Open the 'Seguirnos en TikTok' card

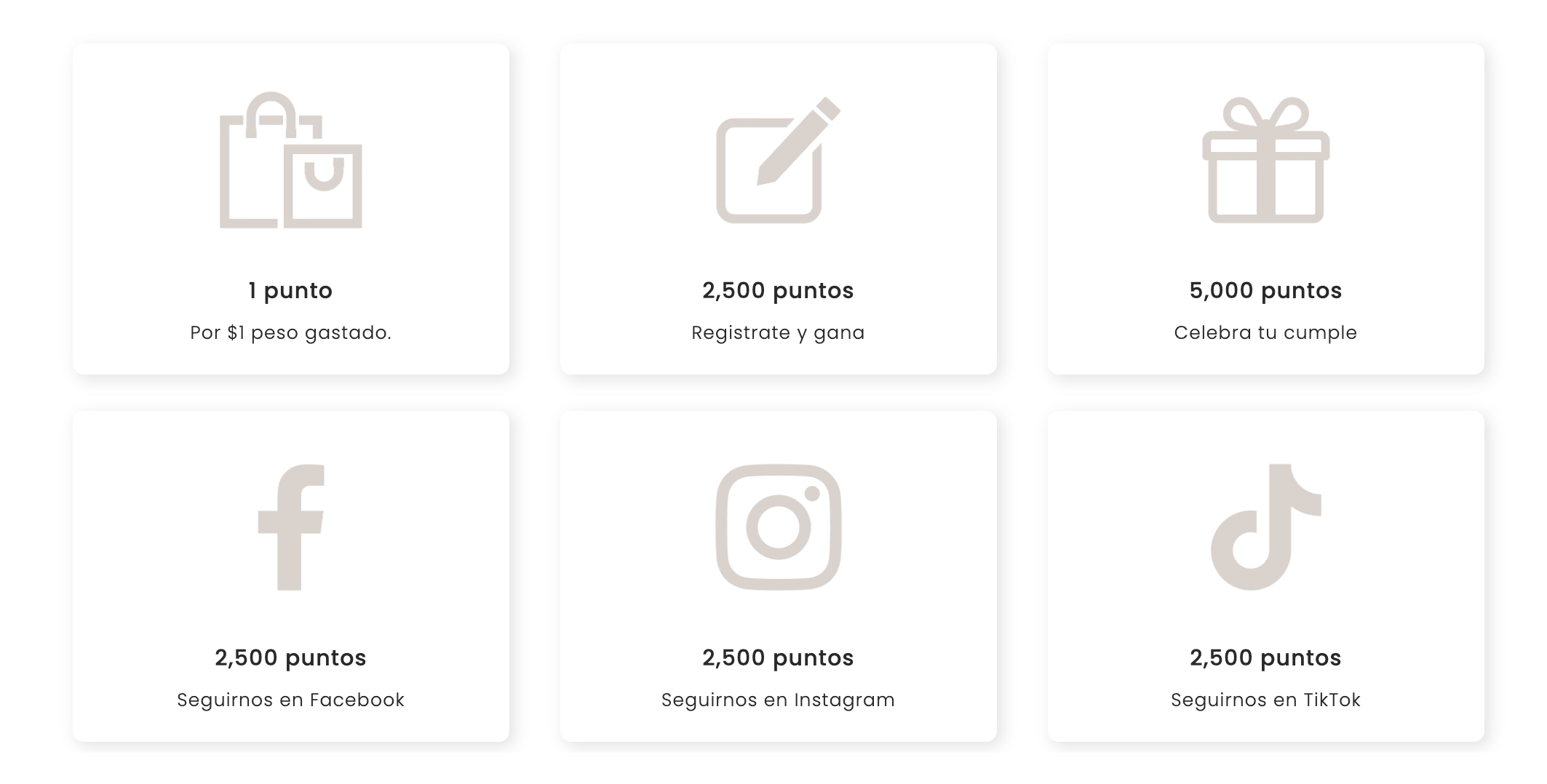tap(1265, 576)
